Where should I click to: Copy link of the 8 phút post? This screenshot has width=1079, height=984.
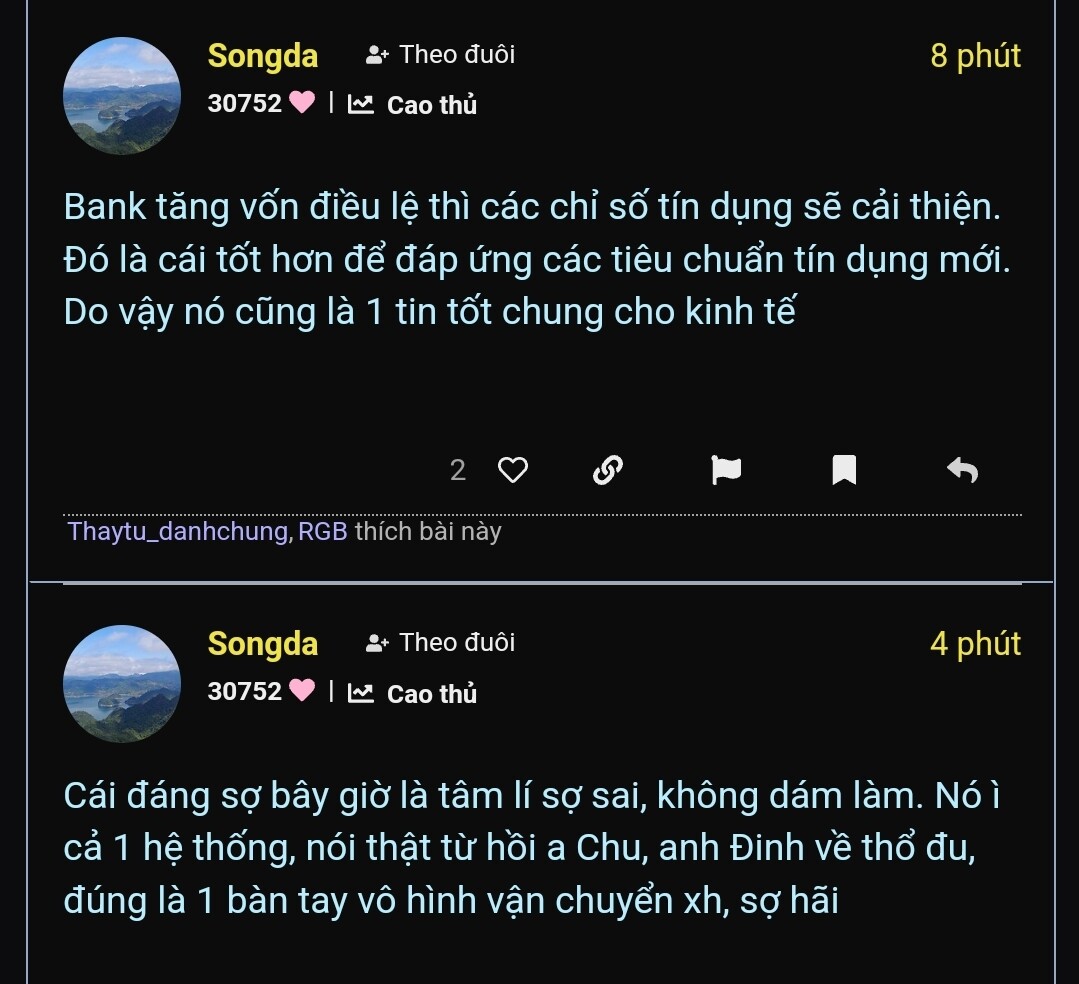pos(608,470)
